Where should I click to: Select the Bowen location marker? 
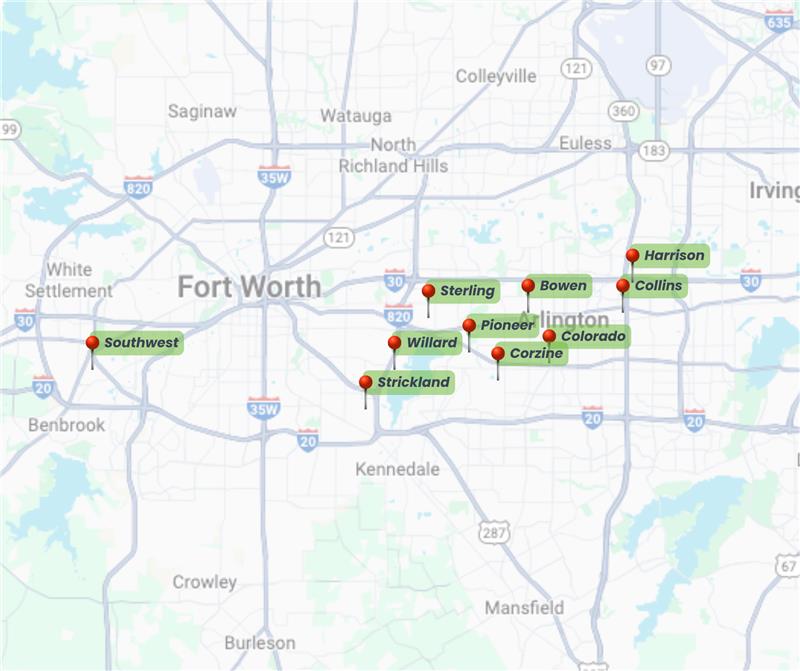coord(528,287)
